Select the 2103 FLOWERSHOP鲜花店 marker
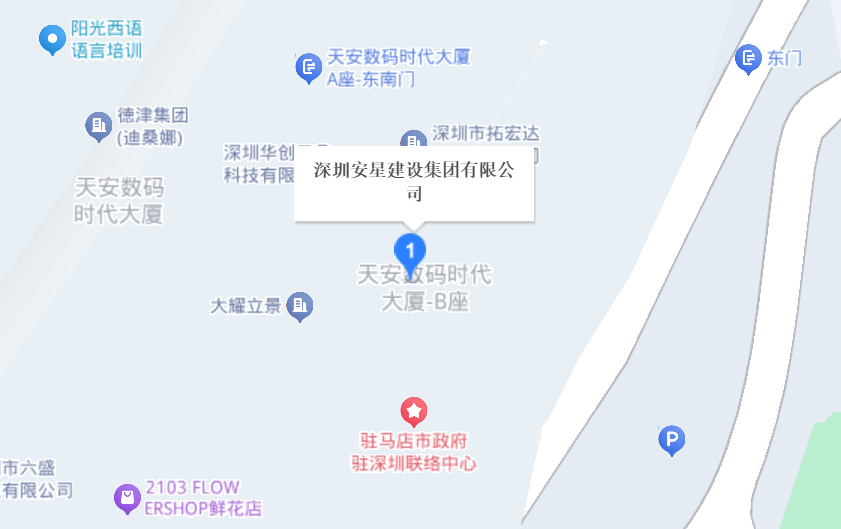The image size is (841, 529). tap(126, 495)
